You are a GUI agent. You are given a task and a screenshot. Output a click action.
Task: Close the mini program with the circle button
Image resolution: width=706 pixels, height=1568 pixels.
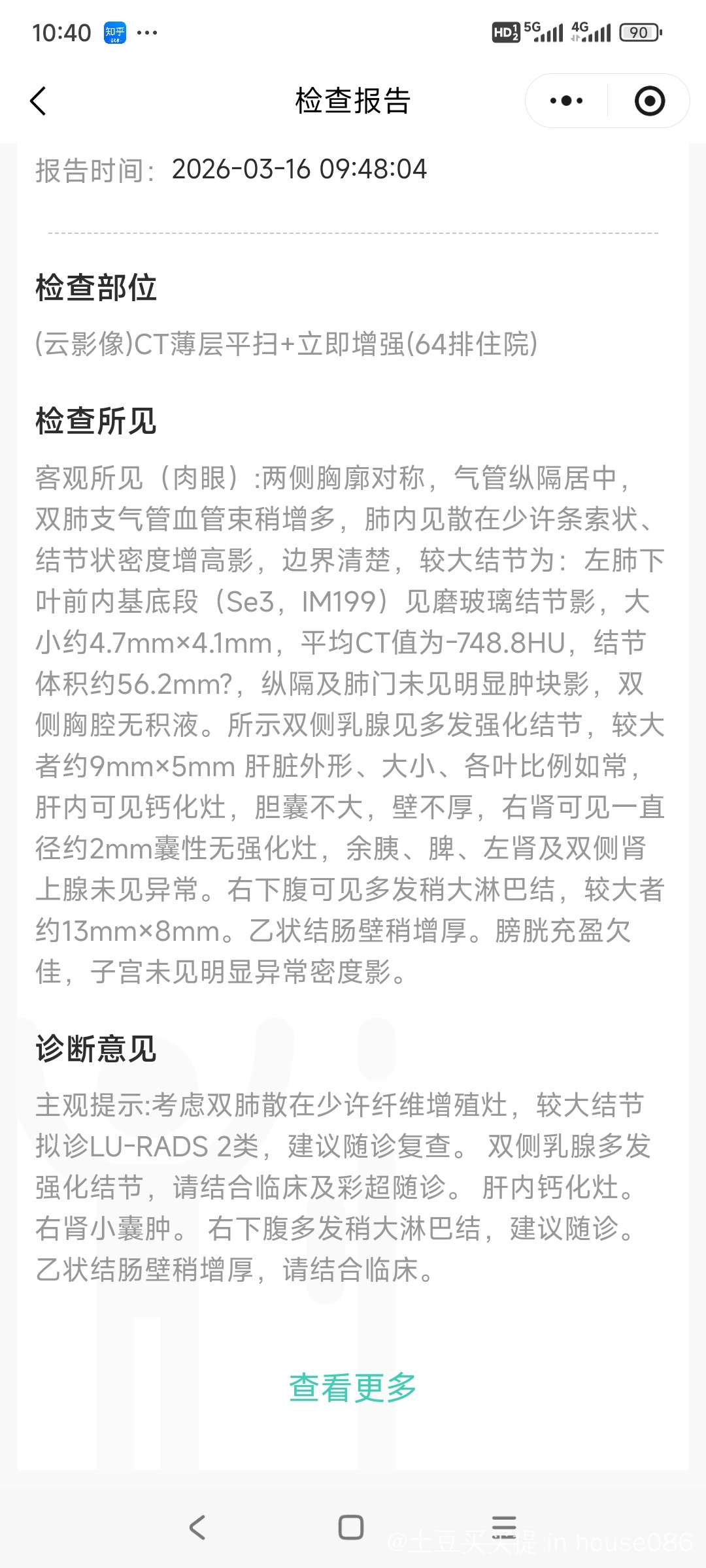point(649,101)
